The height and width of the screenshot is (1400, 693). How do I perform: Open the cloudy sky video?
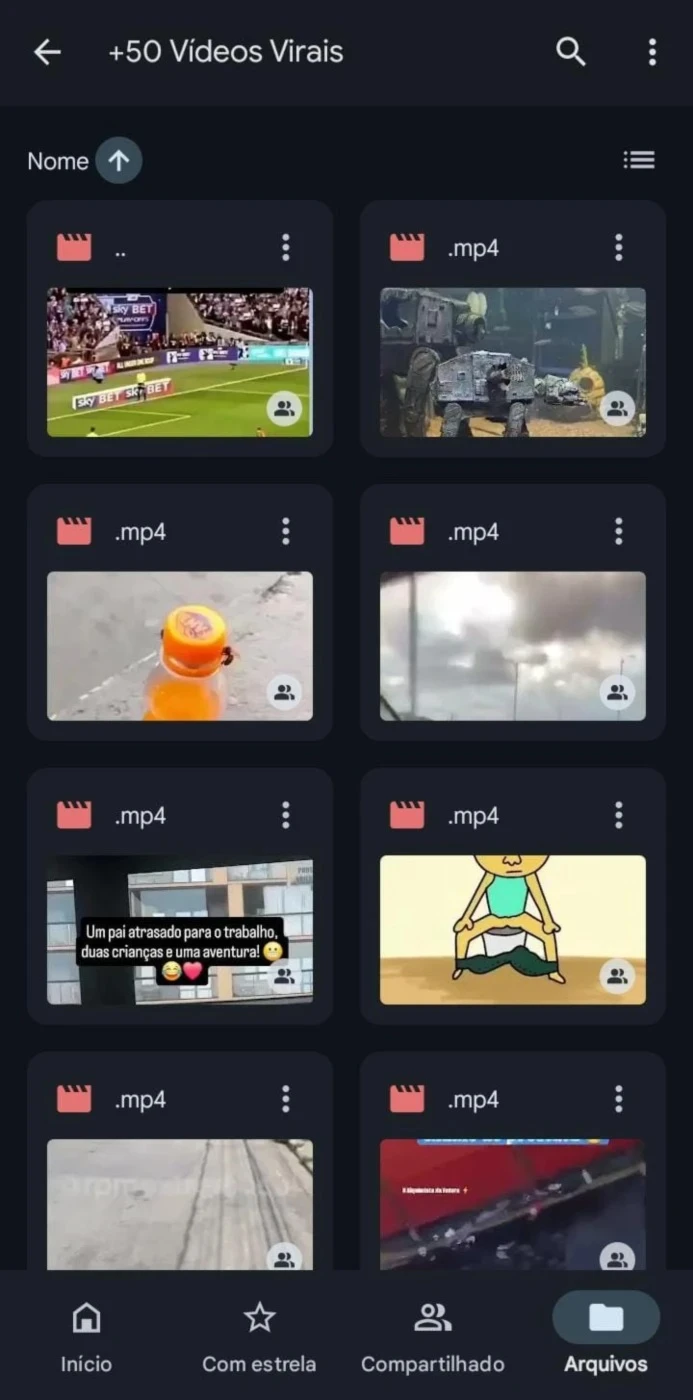(513, 646)
